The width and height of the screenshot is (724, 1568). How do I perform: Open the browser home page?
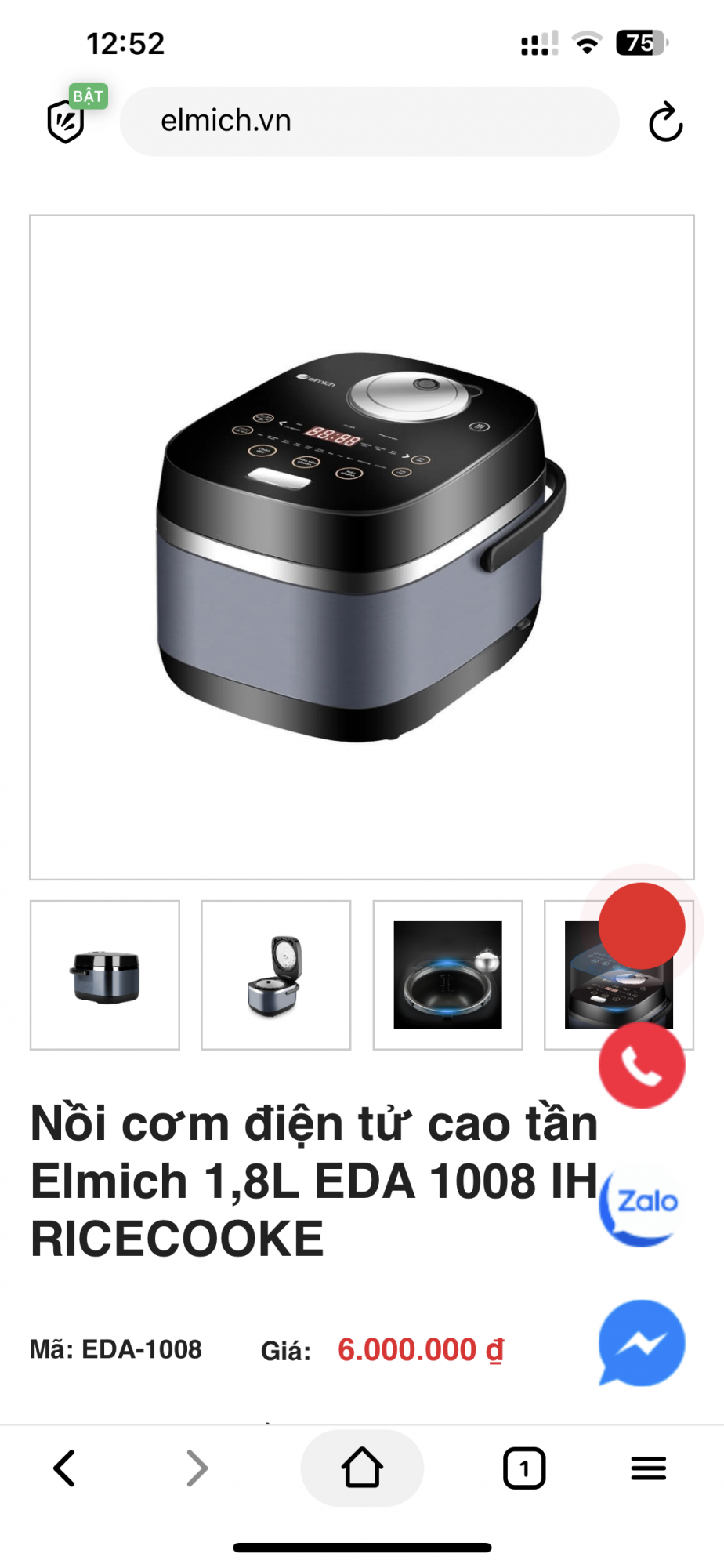click(x=362, y=1468)
